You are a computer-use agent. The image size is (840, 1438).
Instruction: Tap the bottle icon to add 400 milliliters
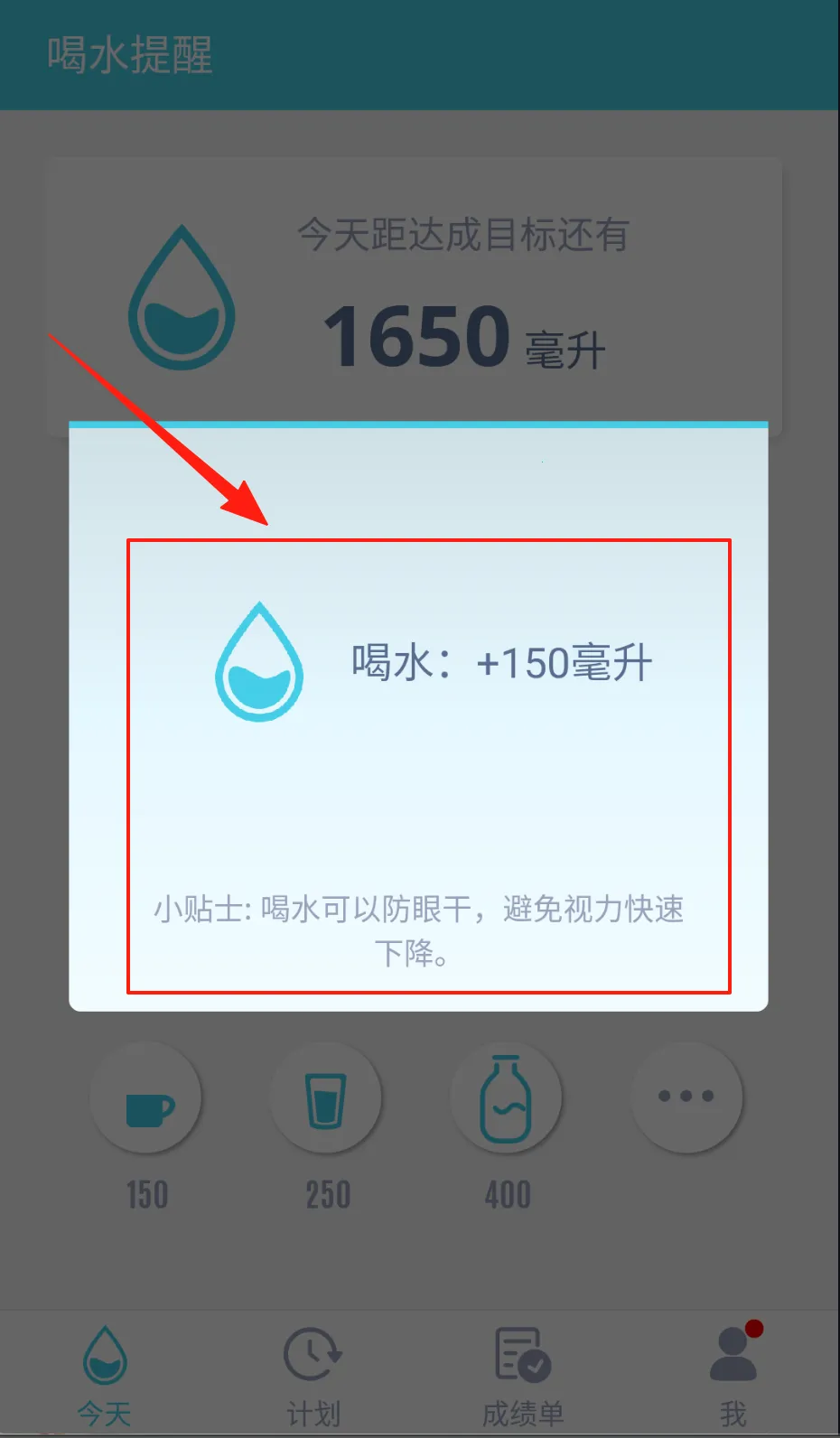pyautogui.click(x=507, y=1096)
